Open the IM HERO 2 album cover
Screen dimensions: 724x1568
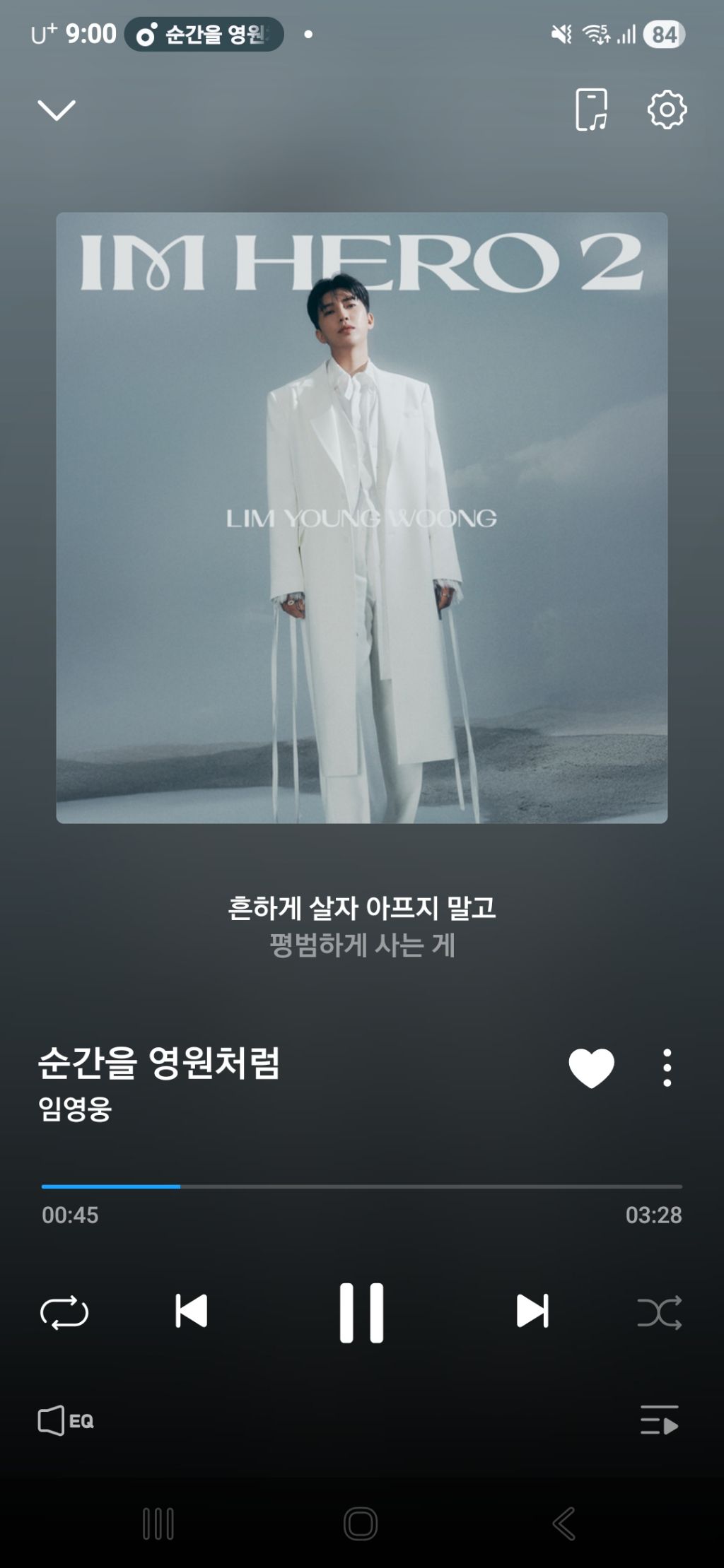[x=361, y=517]
